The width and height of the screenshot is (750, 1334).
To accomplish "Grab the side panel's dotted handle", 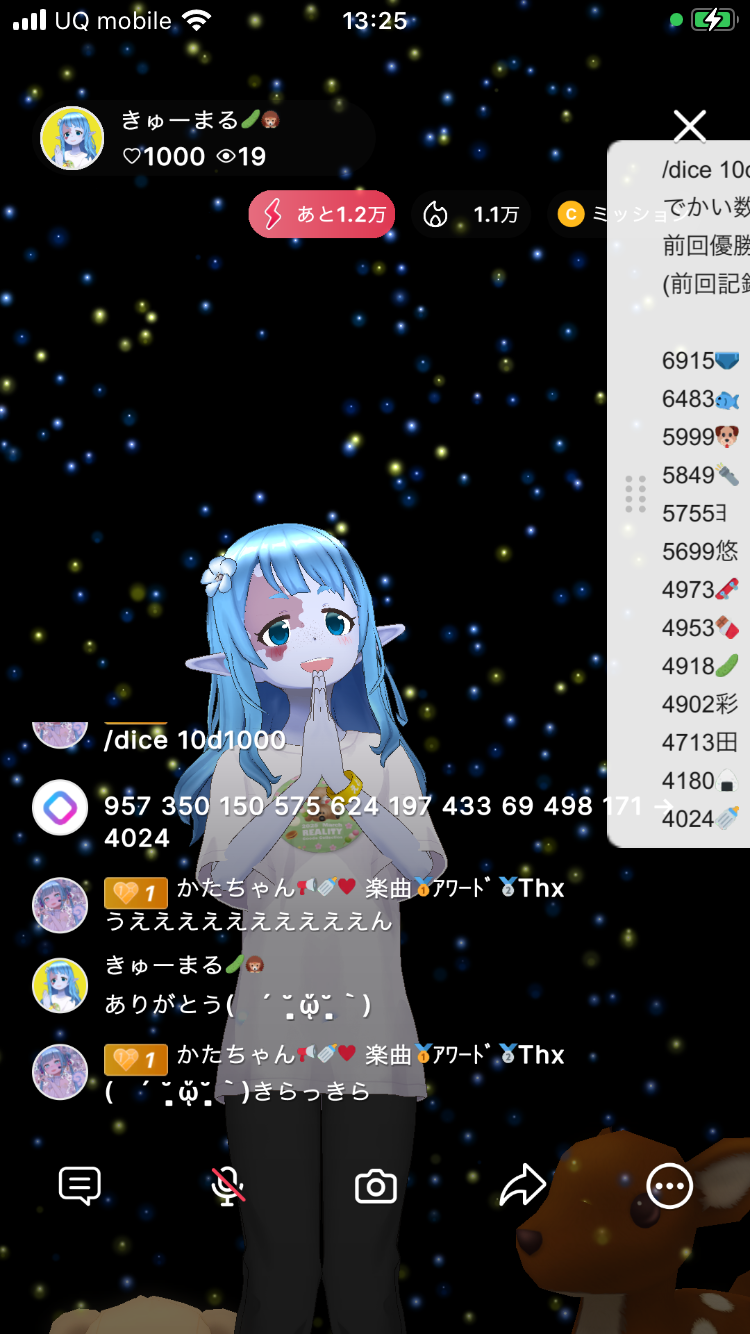I will click(635, 494).
